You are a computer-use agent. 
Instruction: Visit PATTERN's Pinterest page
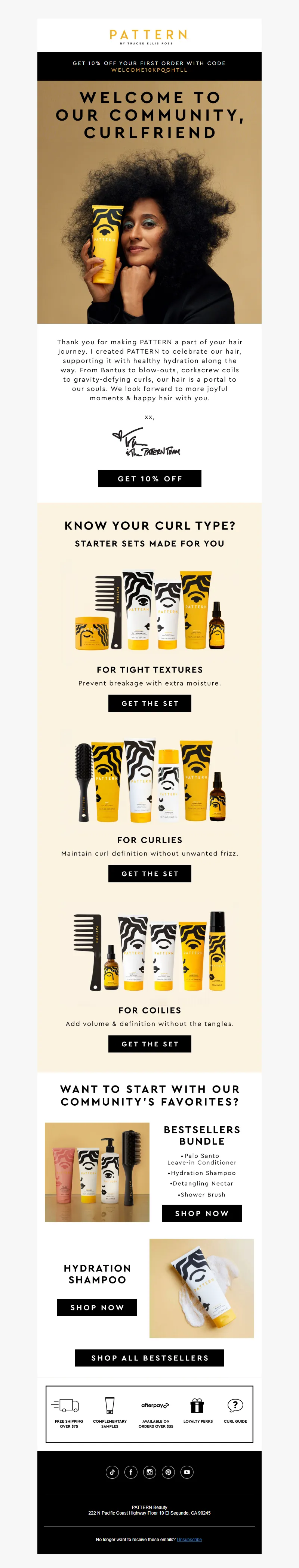point(169,1472)
